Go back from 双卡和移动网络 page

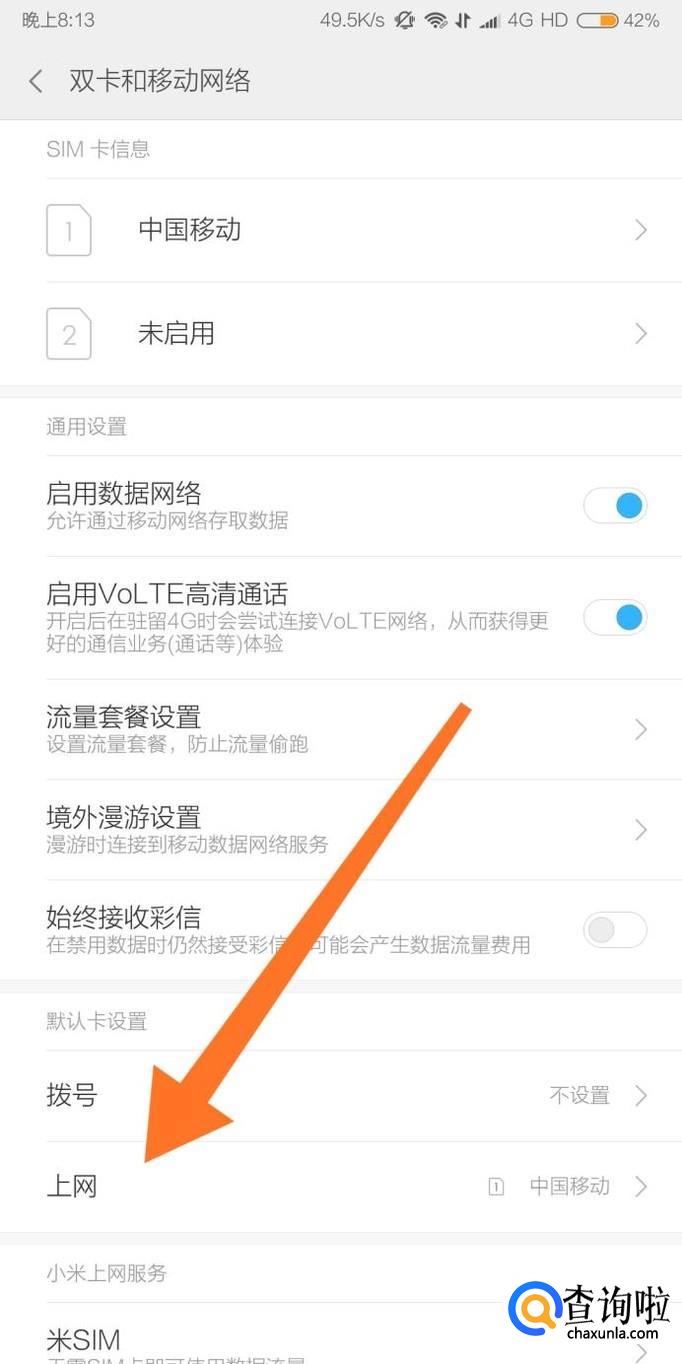click(36, 81)
